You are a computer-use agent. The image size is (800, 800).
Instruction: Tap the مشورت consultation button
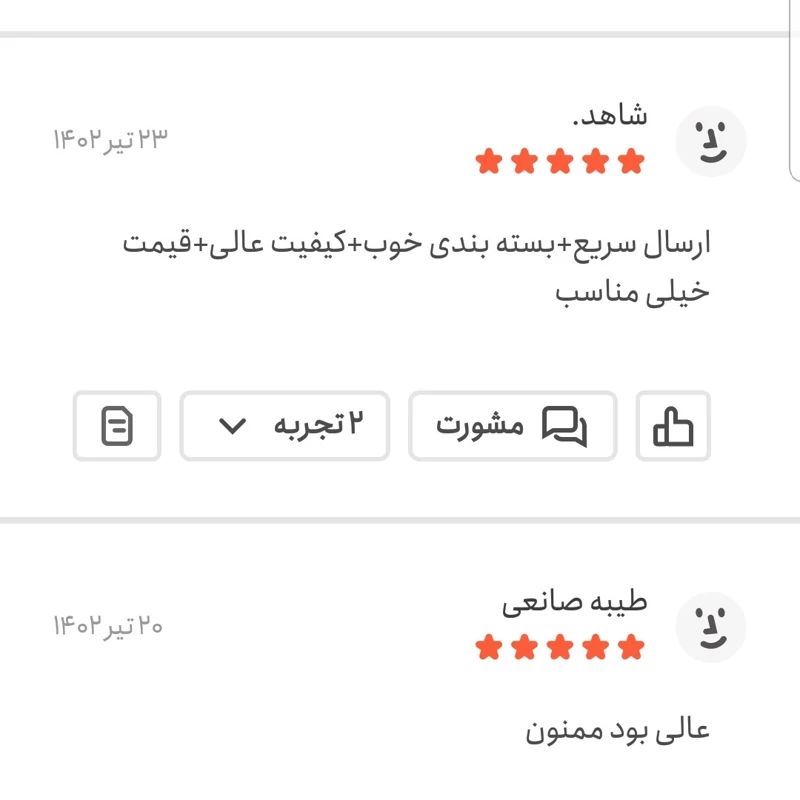point(512,426)
